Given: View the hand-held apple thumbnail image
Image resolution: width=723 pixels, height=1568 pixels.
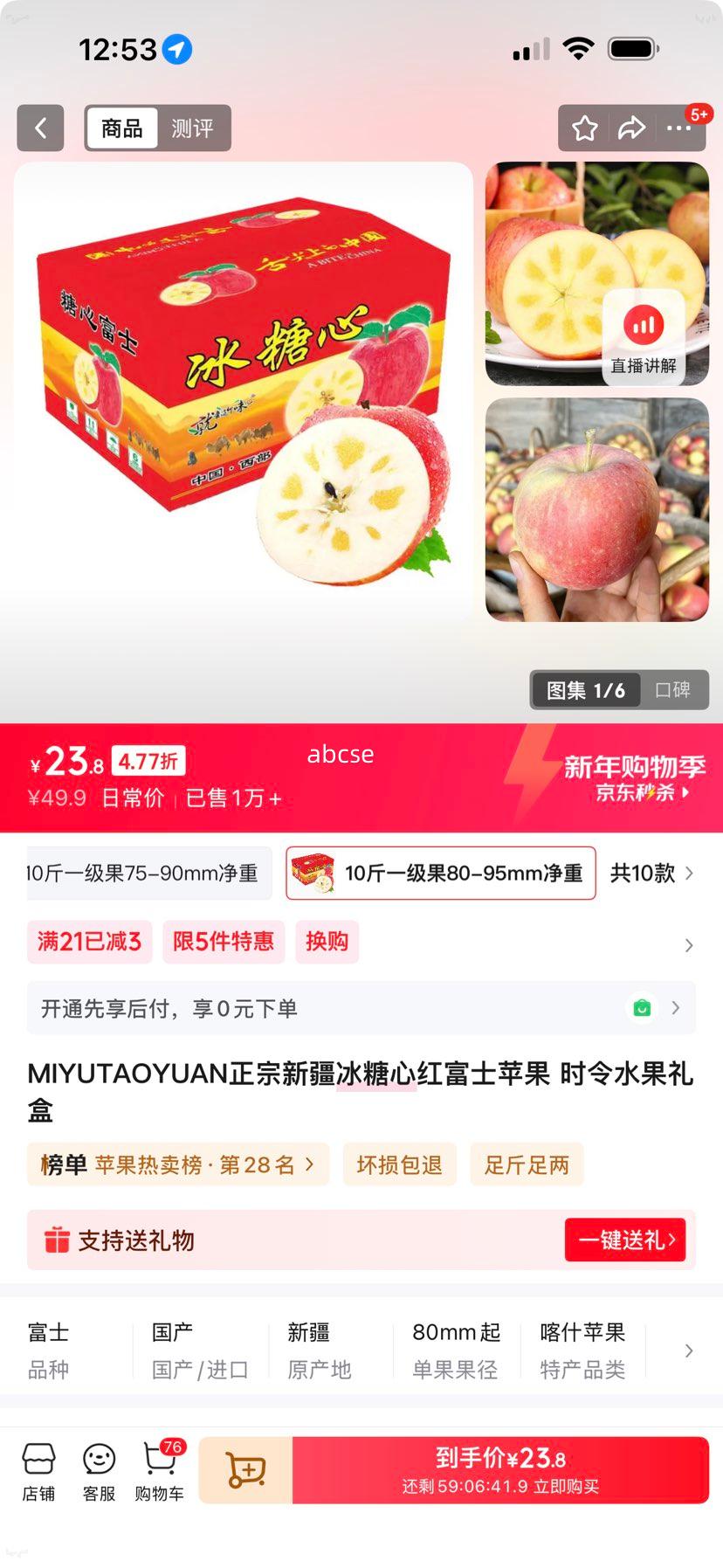Looking at the screenshot, I should [596, 510].
